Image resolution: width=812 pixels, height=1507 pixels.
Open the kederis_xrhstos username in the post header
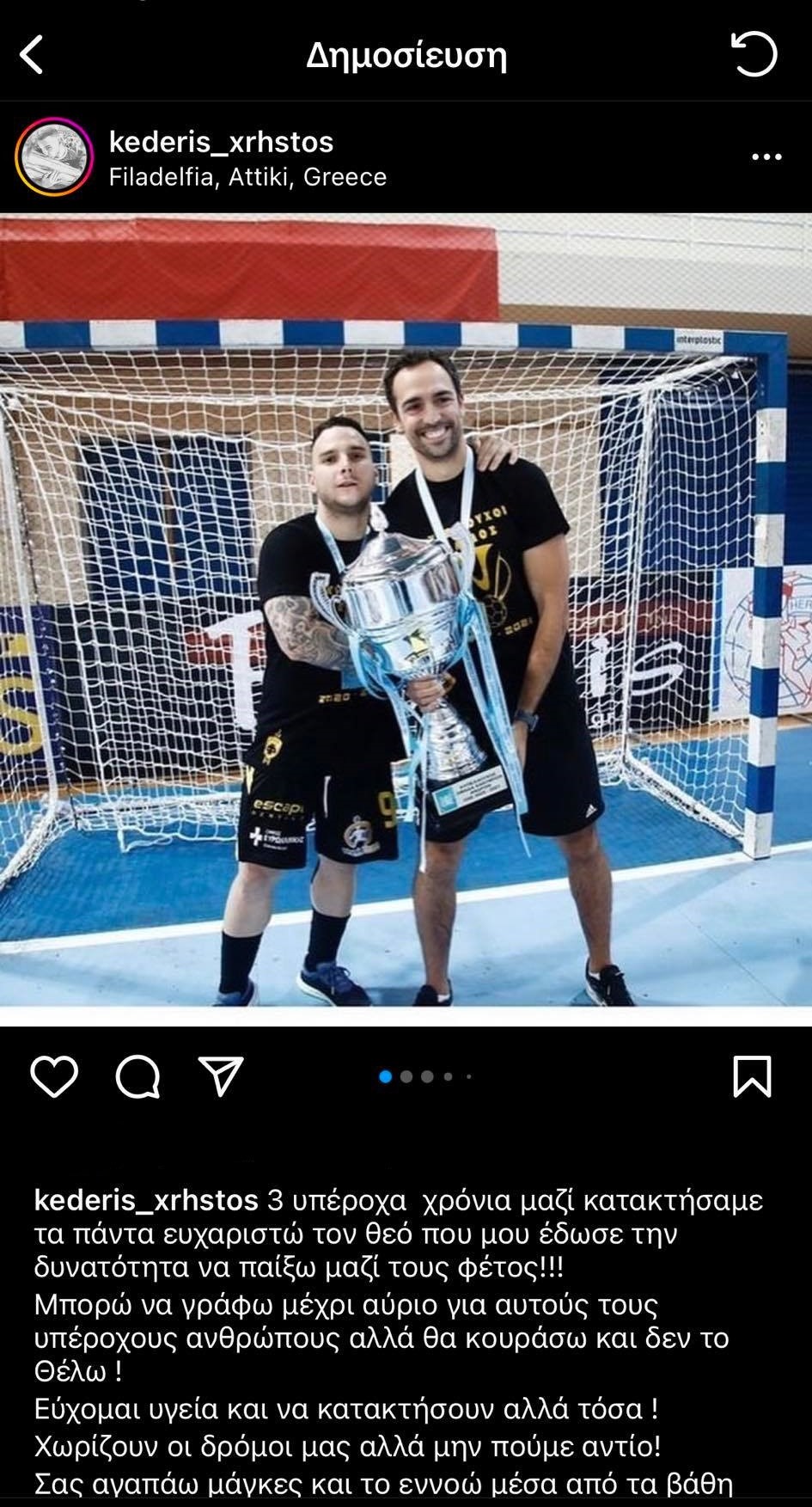click(221, 142)
